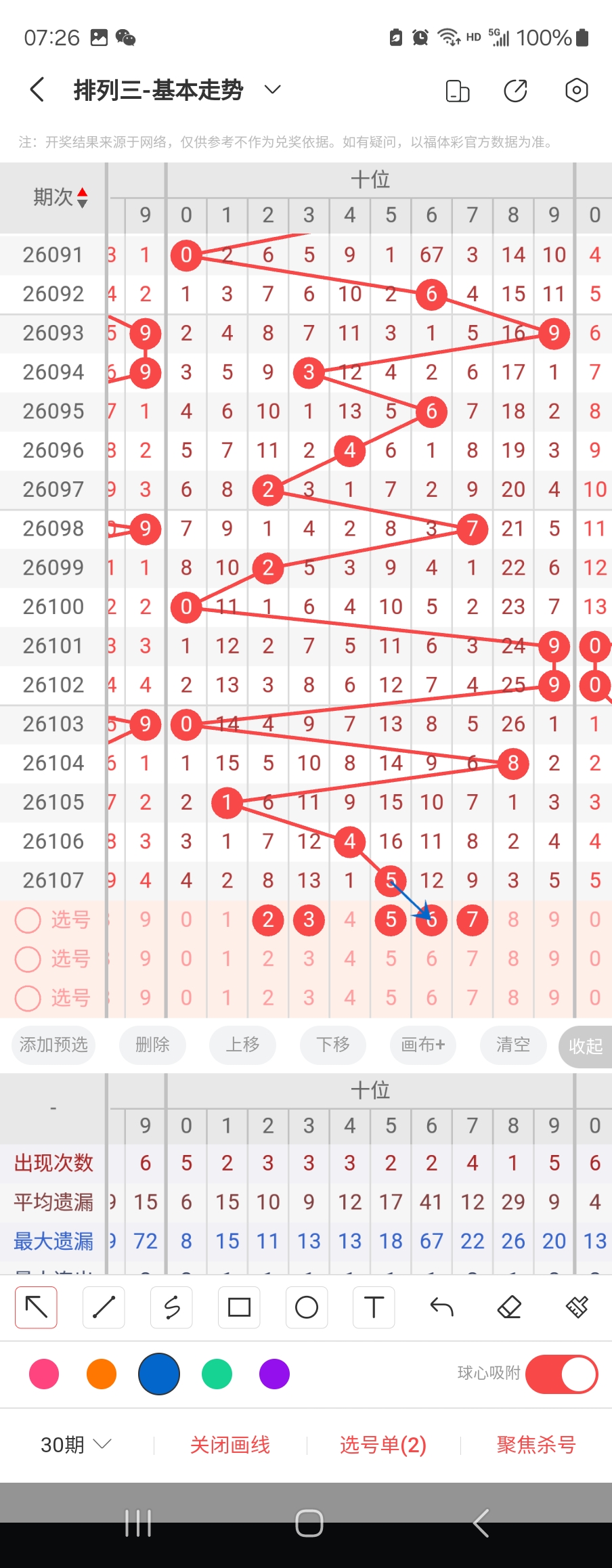Turn off the 球心吸附 switch
Viewport: 612px width, 1568px height.
(561, 1374)
